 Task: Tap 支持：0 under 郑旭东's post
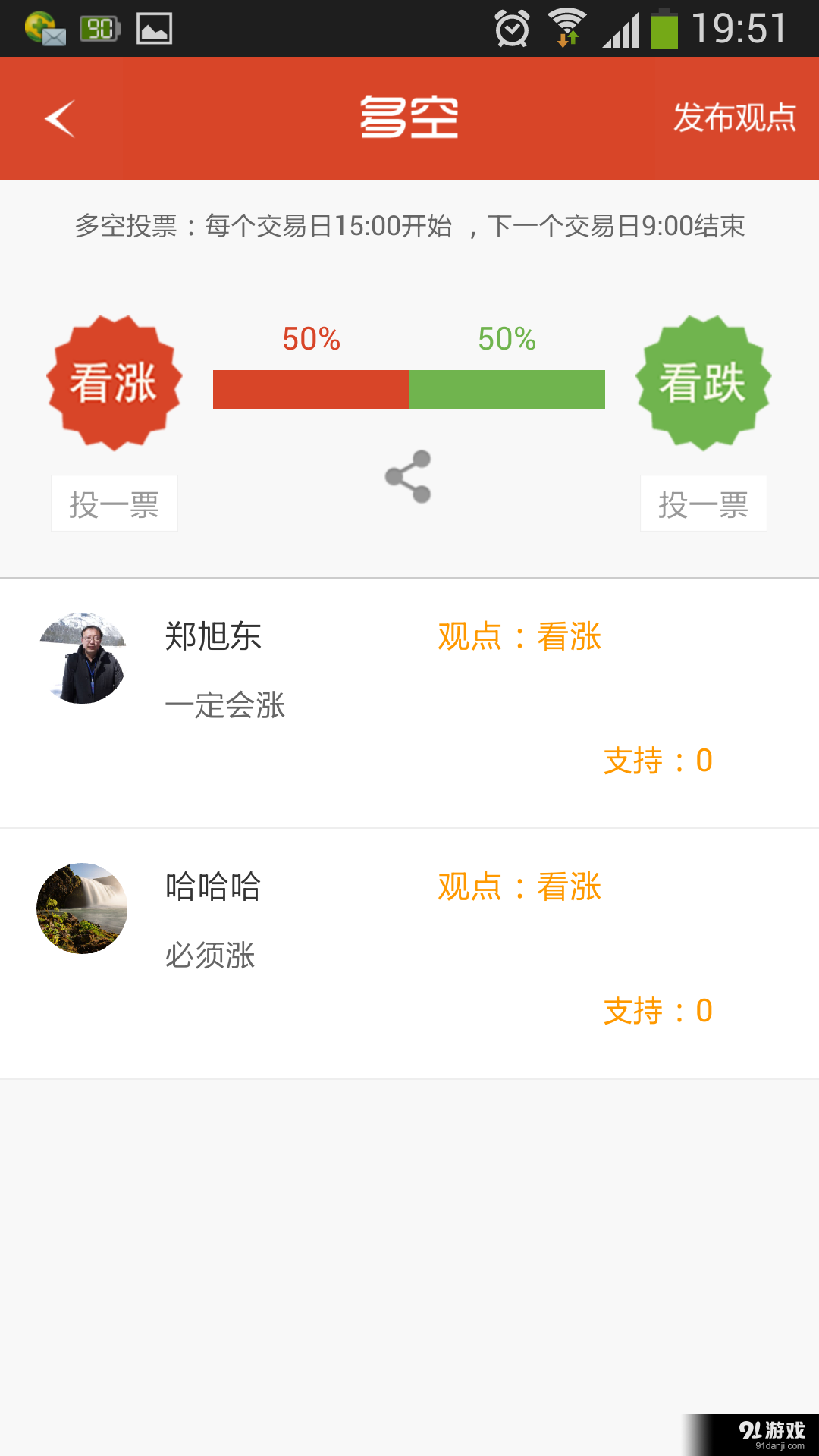(657, 761)
